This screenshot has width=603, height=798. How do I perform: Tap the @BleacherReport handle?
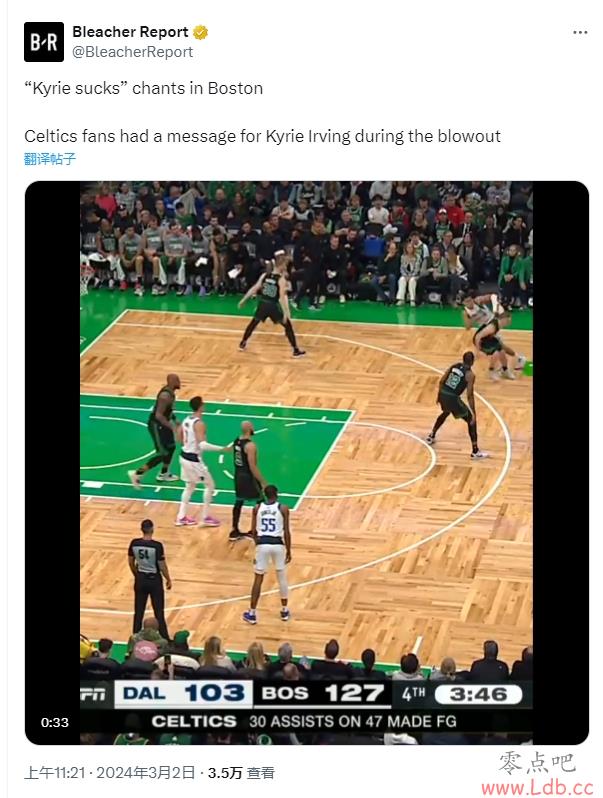point(133,52)
